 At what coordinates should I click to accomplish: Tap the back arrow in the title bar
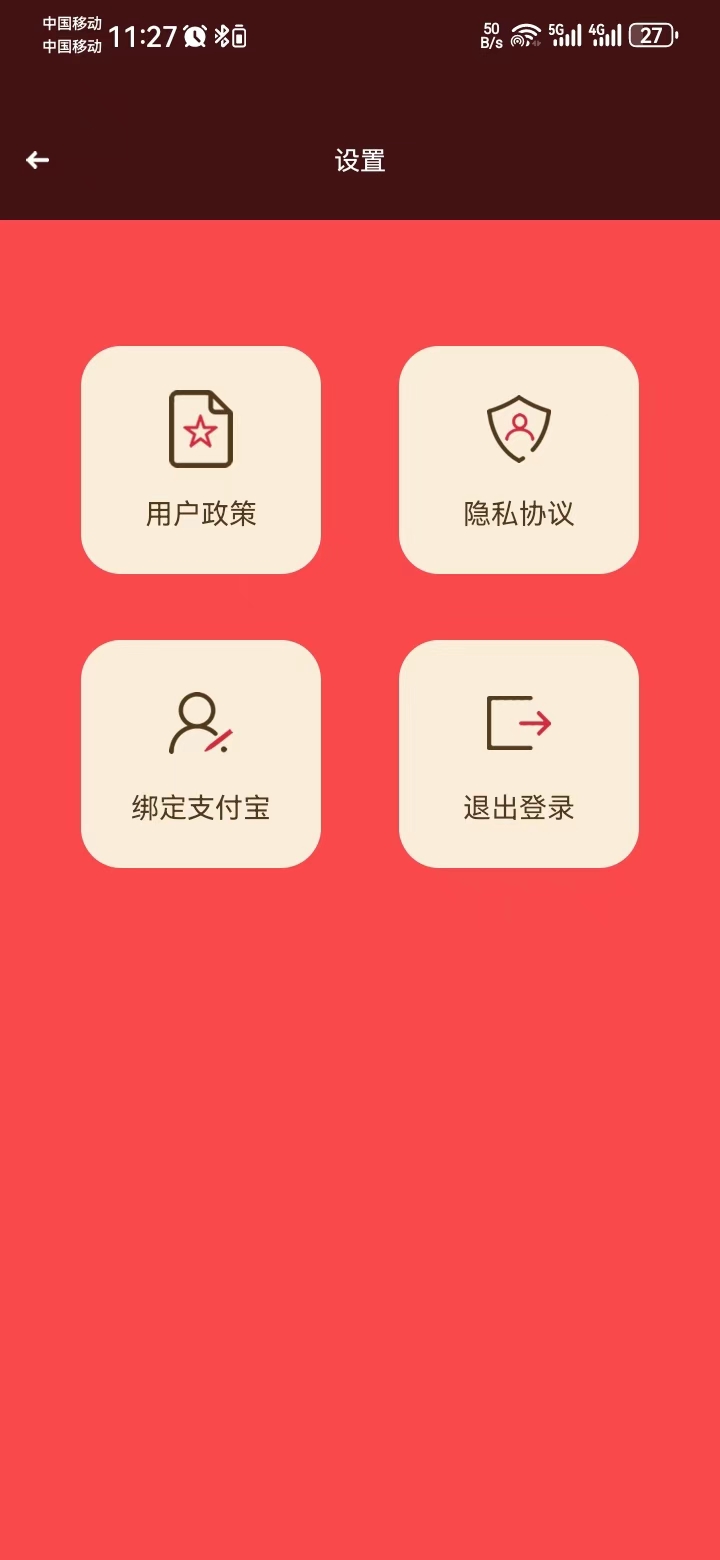click(37, 160)
